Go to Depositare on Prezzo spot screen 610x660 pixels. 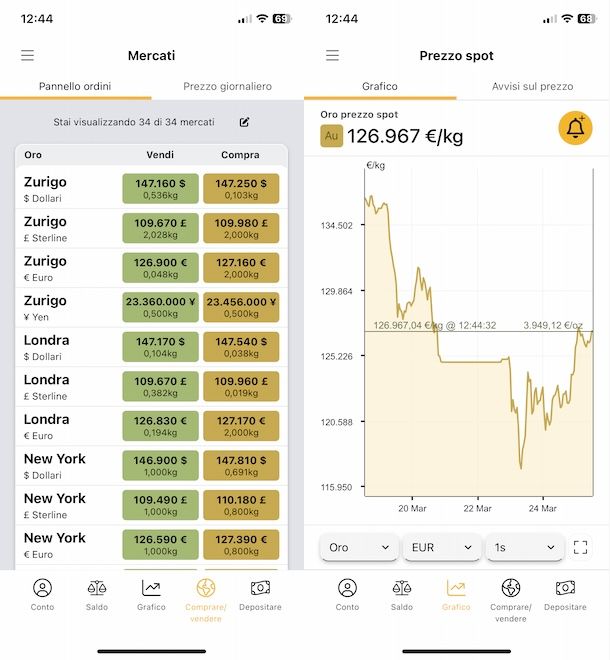[x=565, y=594]
